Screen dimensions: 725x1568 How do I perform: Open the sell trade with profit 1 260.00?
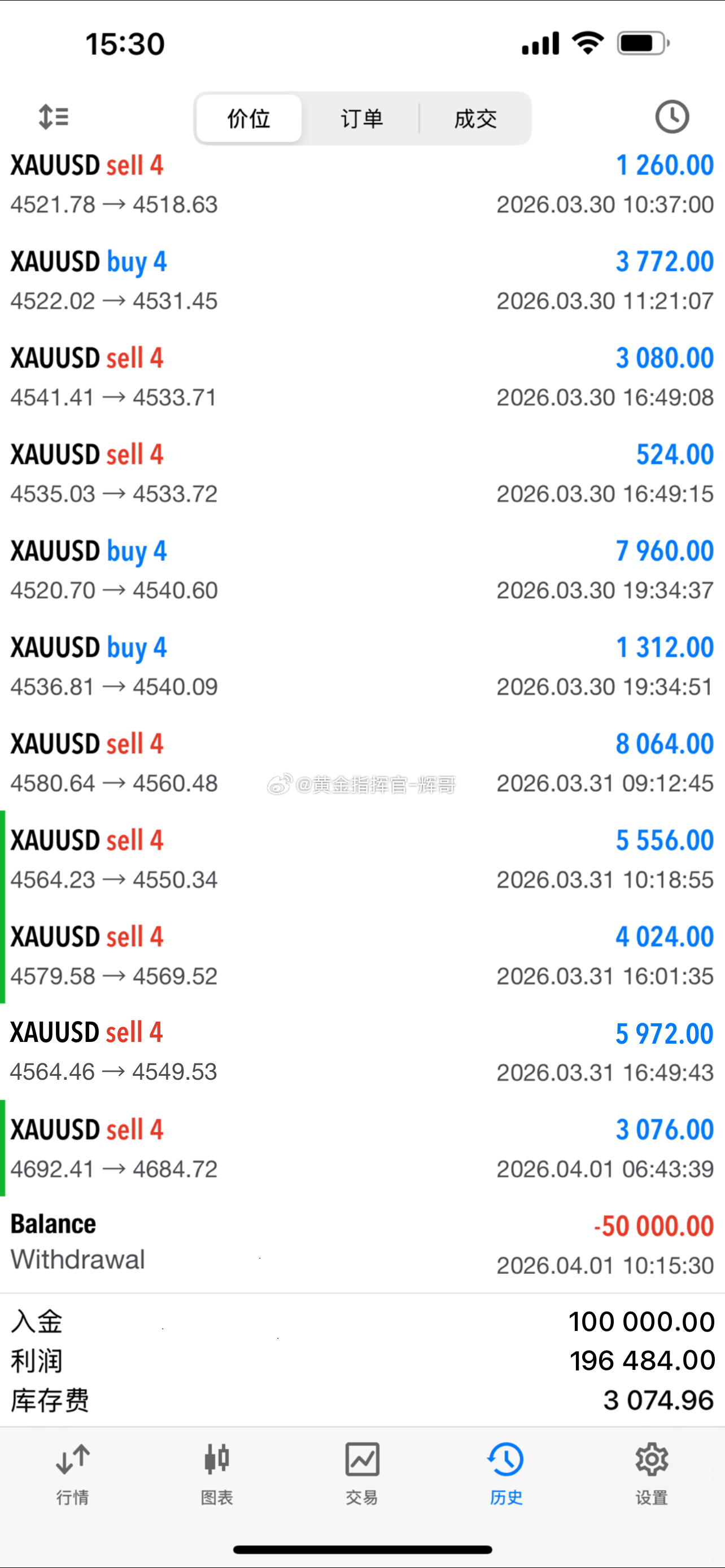362,185
